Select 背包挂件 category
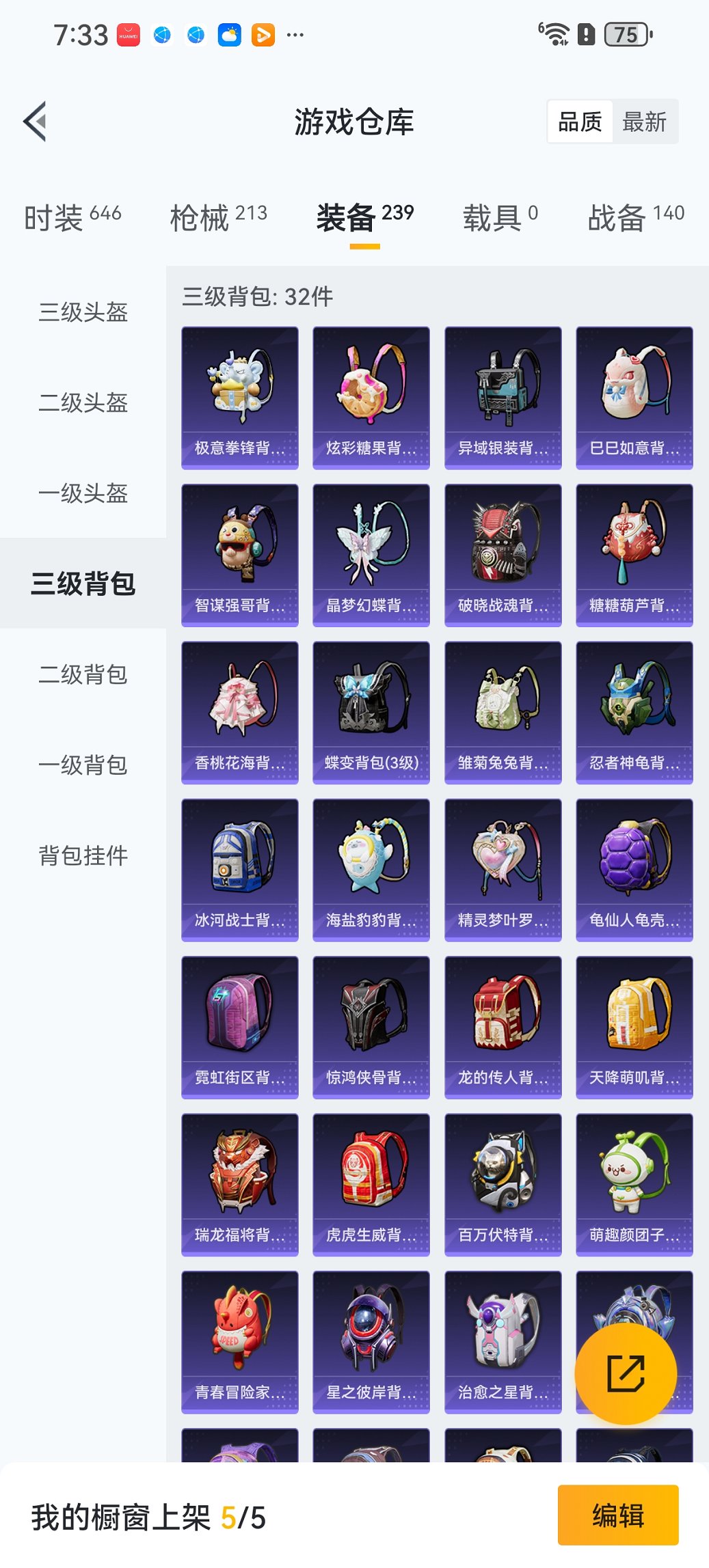The width and height of the screenshot is (709, 1568). tap(83, 855)
